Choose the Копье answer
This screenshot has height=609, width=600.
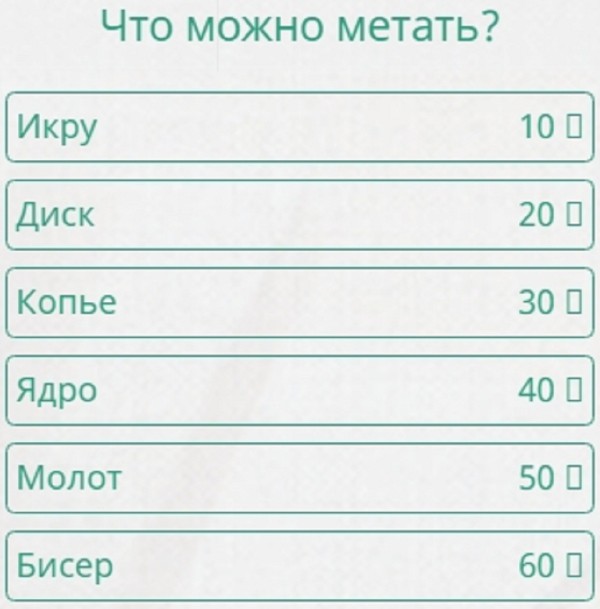[x=300, y=302]
